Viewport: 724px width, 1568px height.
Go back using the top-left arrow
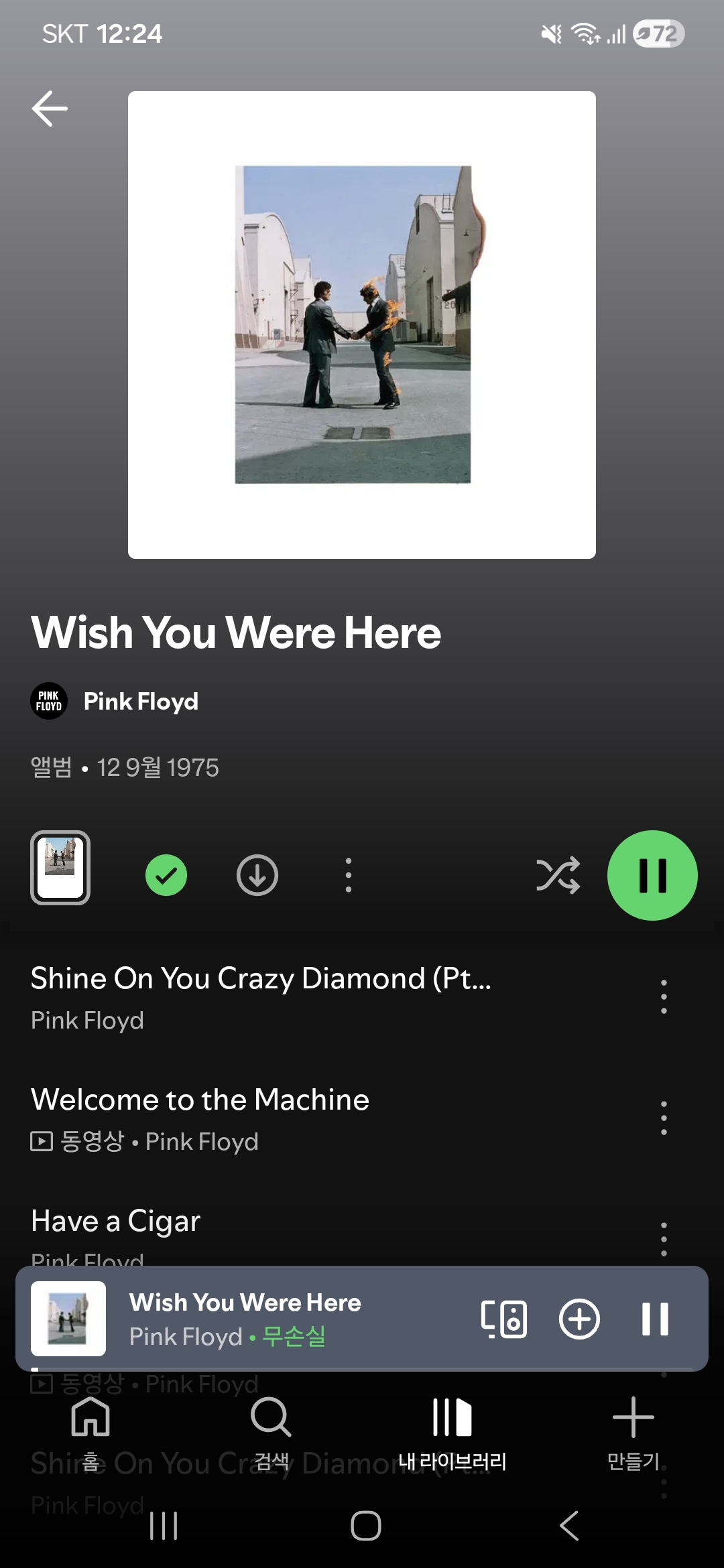(x=50, y=109)
